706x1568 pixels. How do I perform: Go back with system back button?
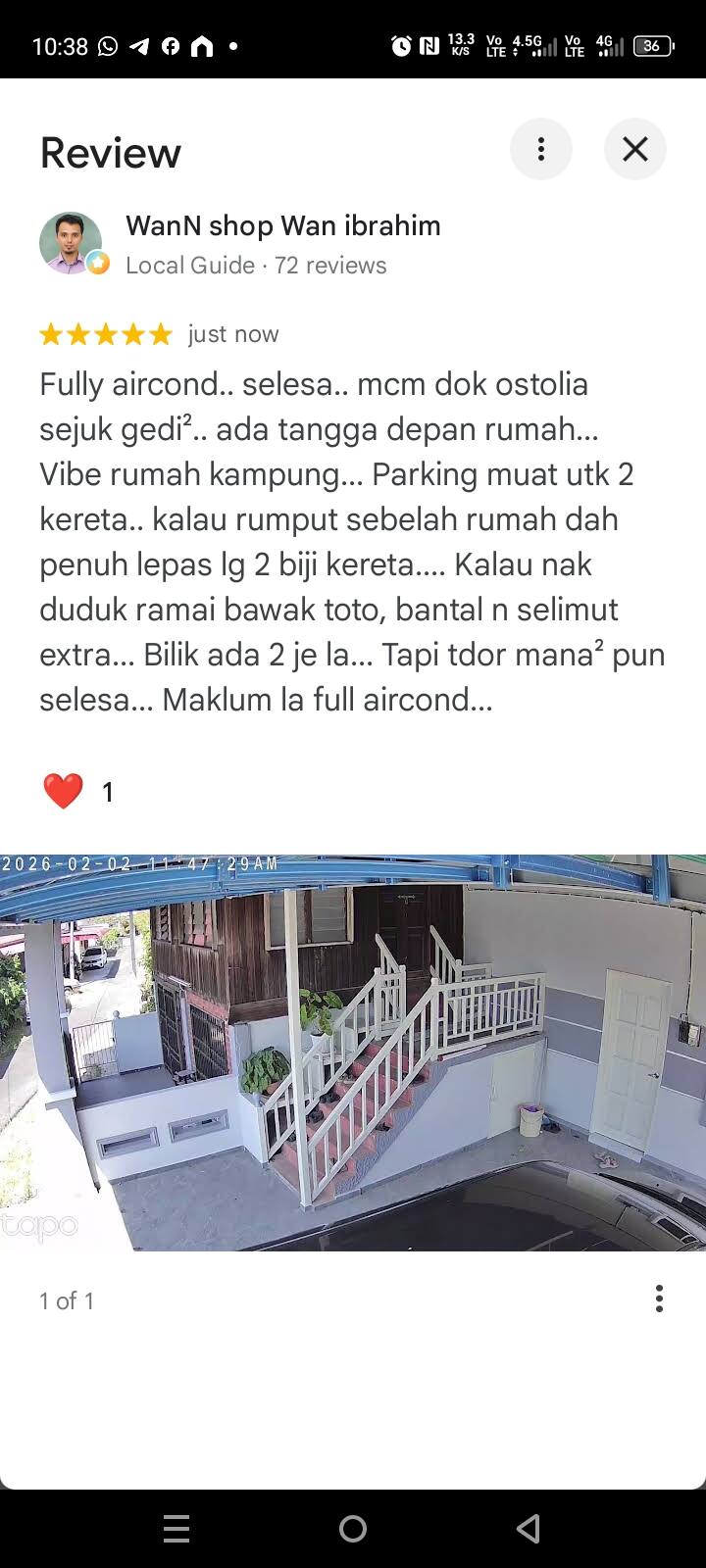coord(529,1528)
